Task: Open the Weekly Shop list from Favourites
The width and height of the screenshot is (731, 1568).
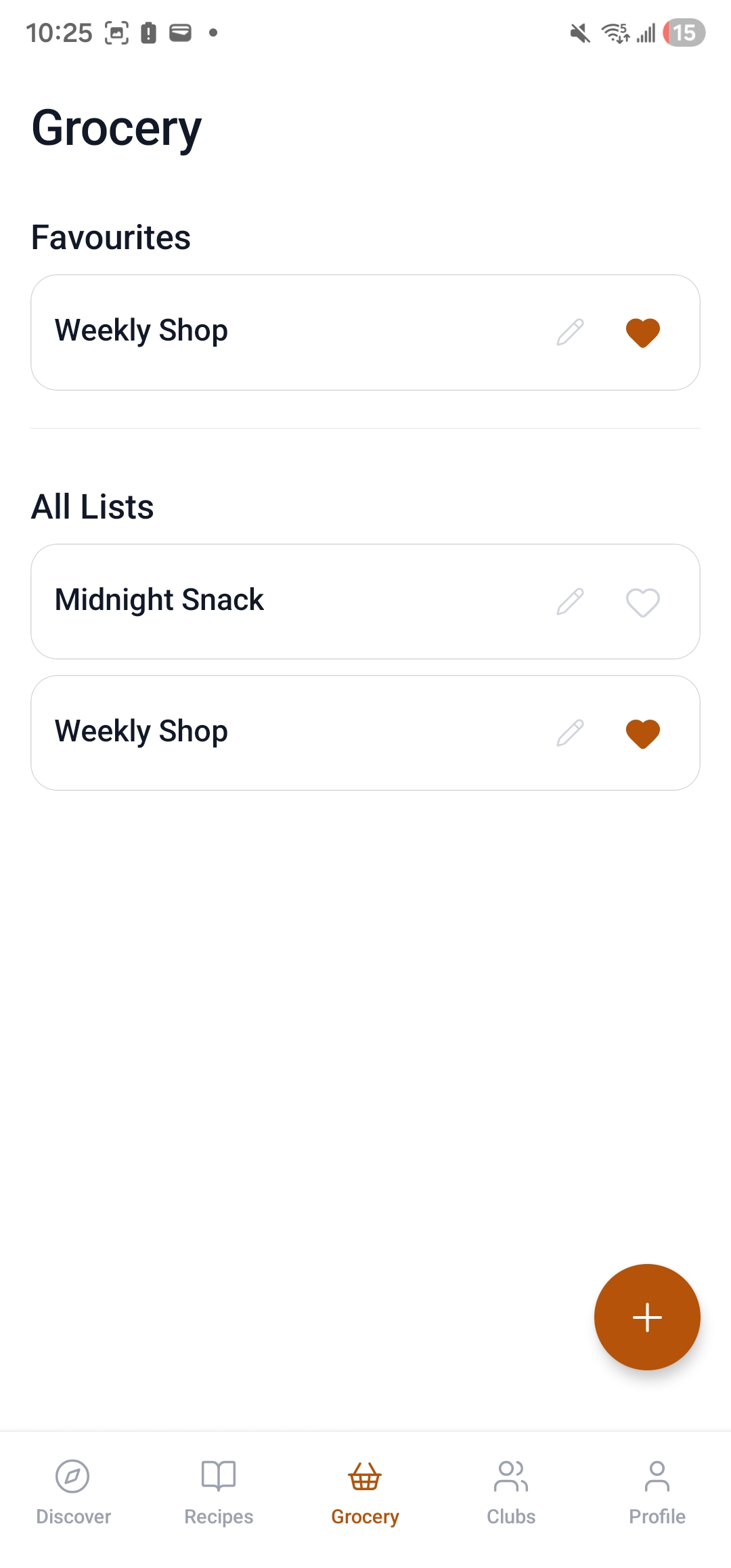Action: 271,332
